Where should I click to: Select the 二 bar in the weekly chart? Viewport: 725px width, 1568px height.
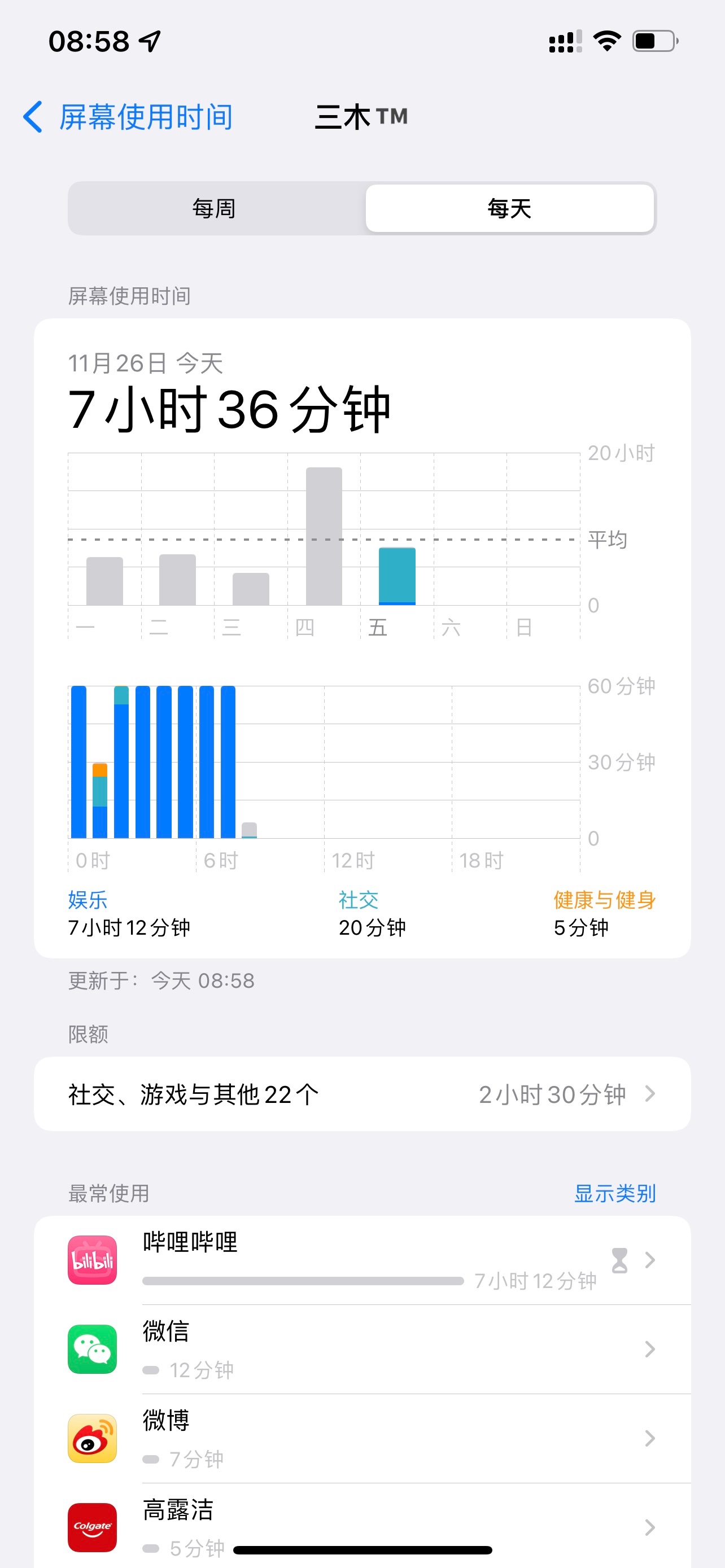point(178,580)
